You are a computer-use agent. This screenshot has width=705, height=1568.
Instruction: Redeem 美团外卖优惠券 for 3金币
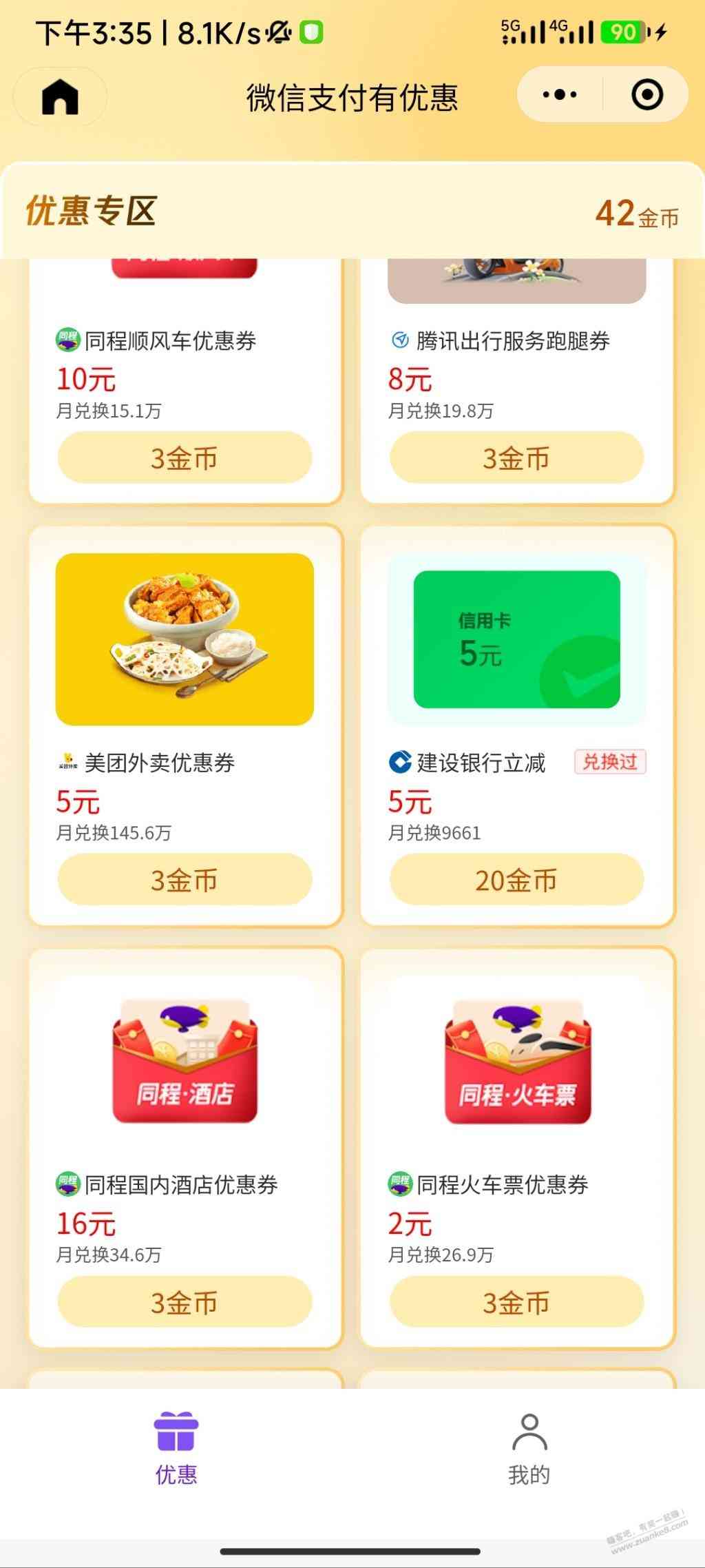click(x=185, y=880)
